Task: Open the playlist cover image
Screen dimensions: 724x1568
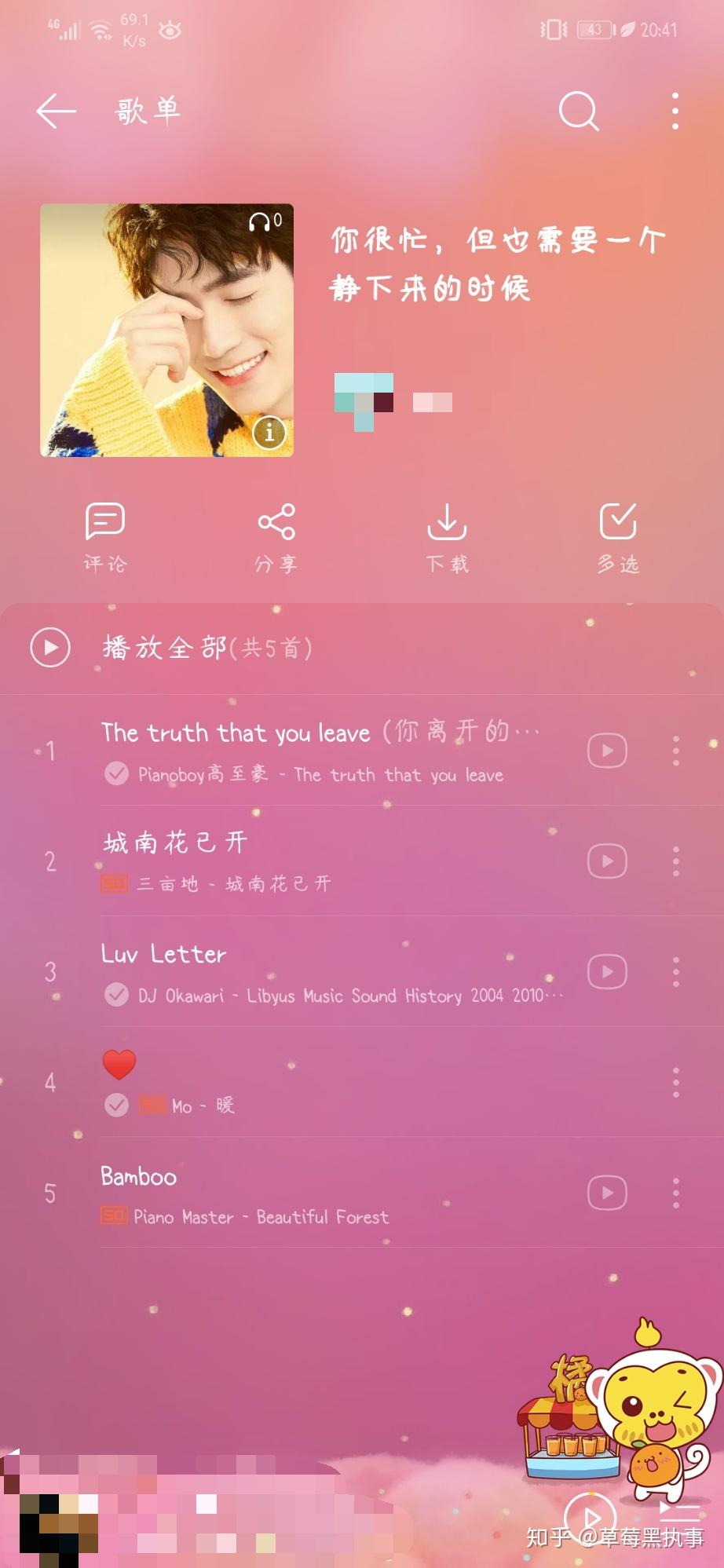Action: 166,330
